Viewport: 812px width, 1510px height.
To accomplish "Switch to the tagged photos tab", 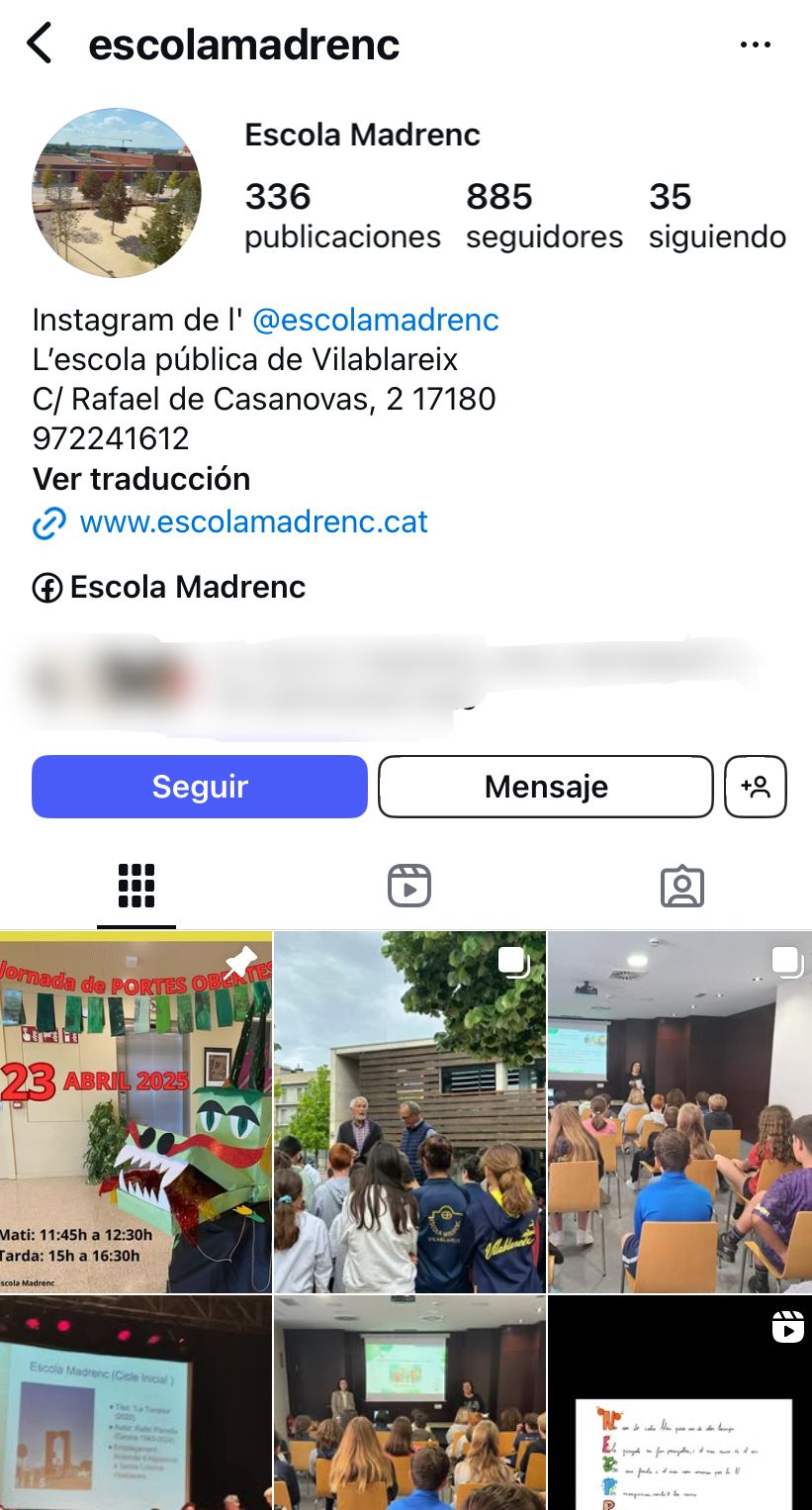I will pyautogui.click(x=681, y=886).
